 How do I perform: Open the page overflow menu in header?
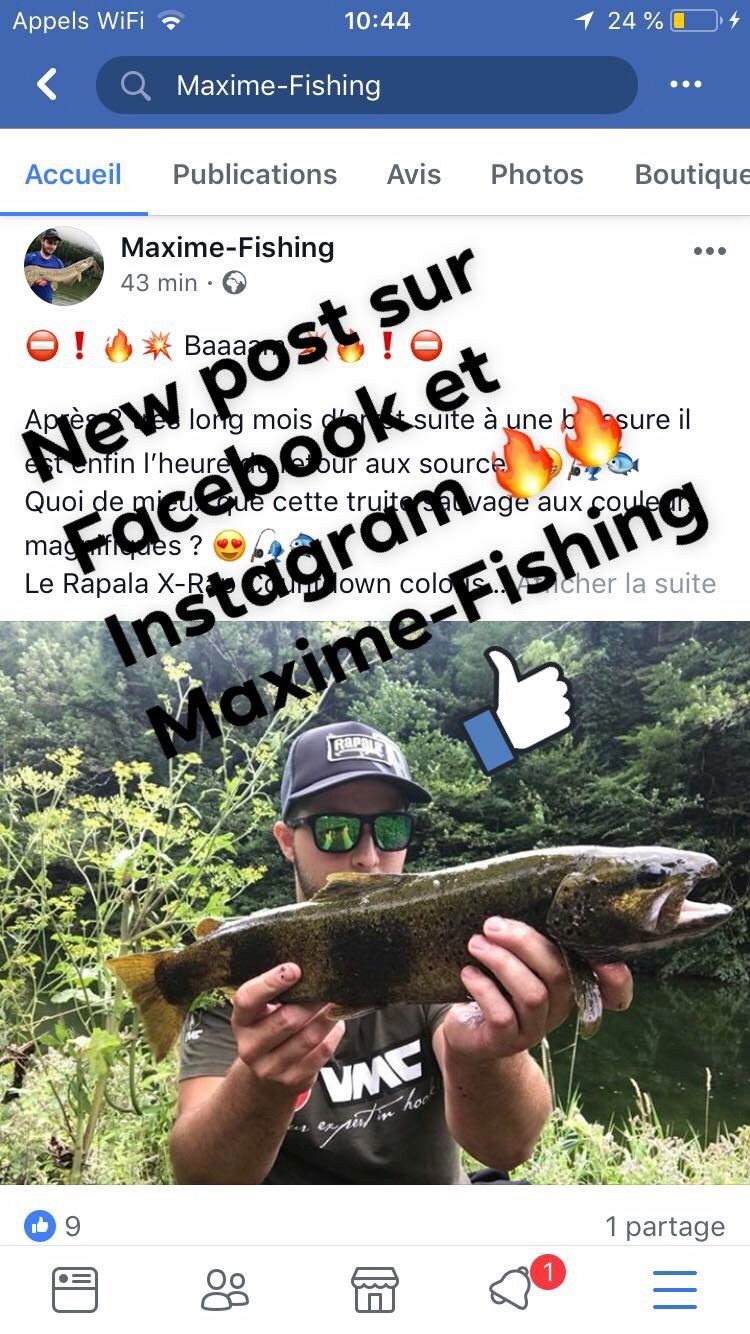(685, 85)
